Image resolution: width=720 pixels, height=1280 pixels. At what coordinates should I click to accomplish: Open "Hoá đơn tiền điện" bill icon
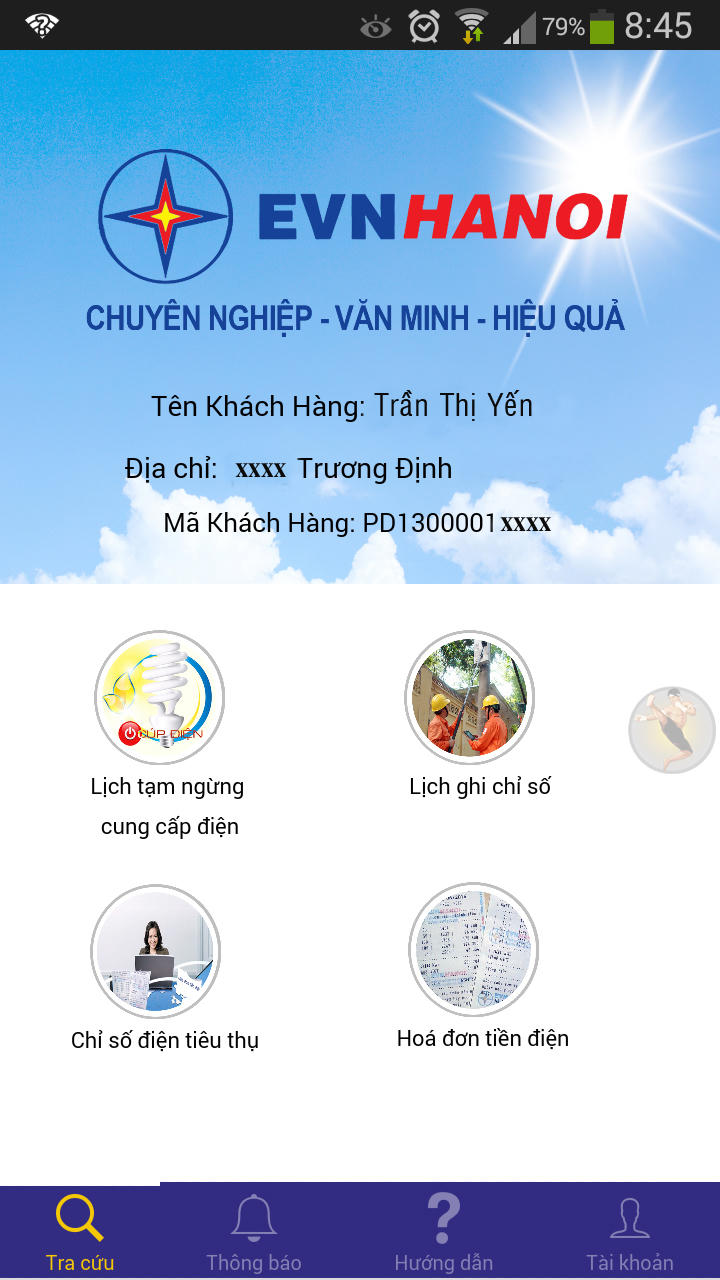pyautogui.click(x=473, y=950)
